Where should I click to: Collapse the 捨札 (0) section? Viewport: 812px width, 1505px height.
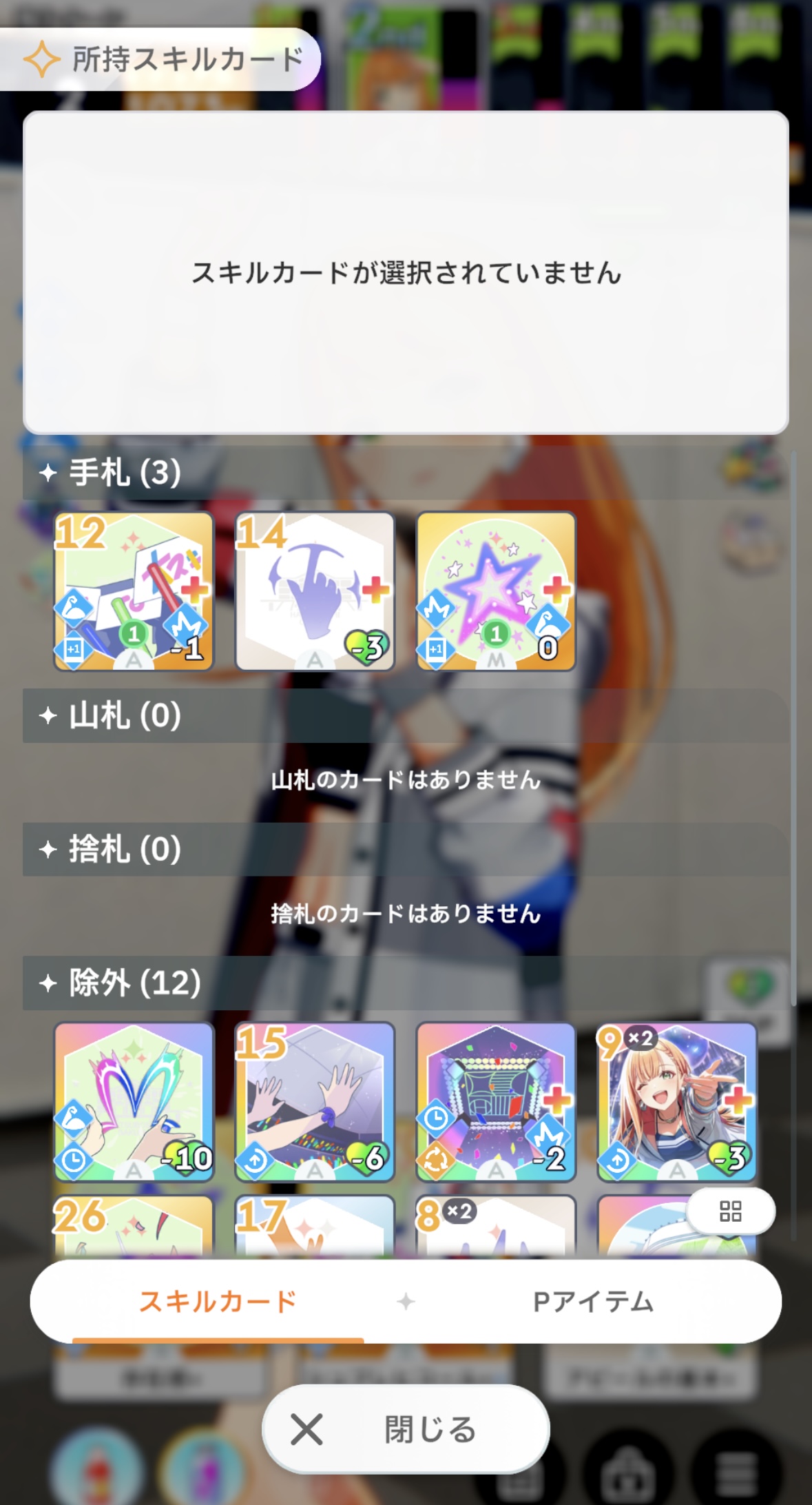point(124,850)
